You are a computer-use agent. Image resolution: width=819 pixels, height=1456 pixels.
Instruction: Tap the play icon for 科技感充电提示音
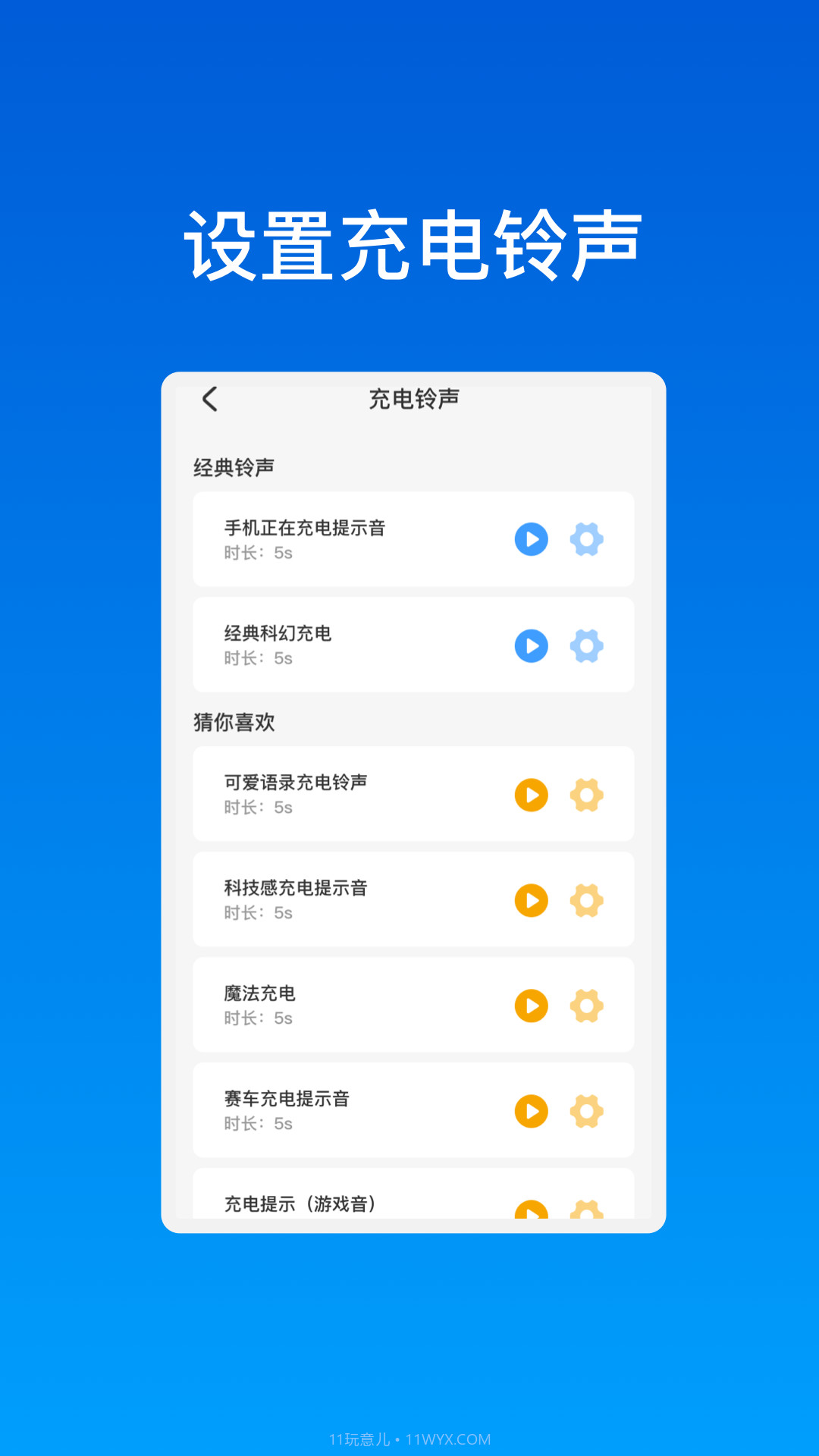click(x=532, y=899)
